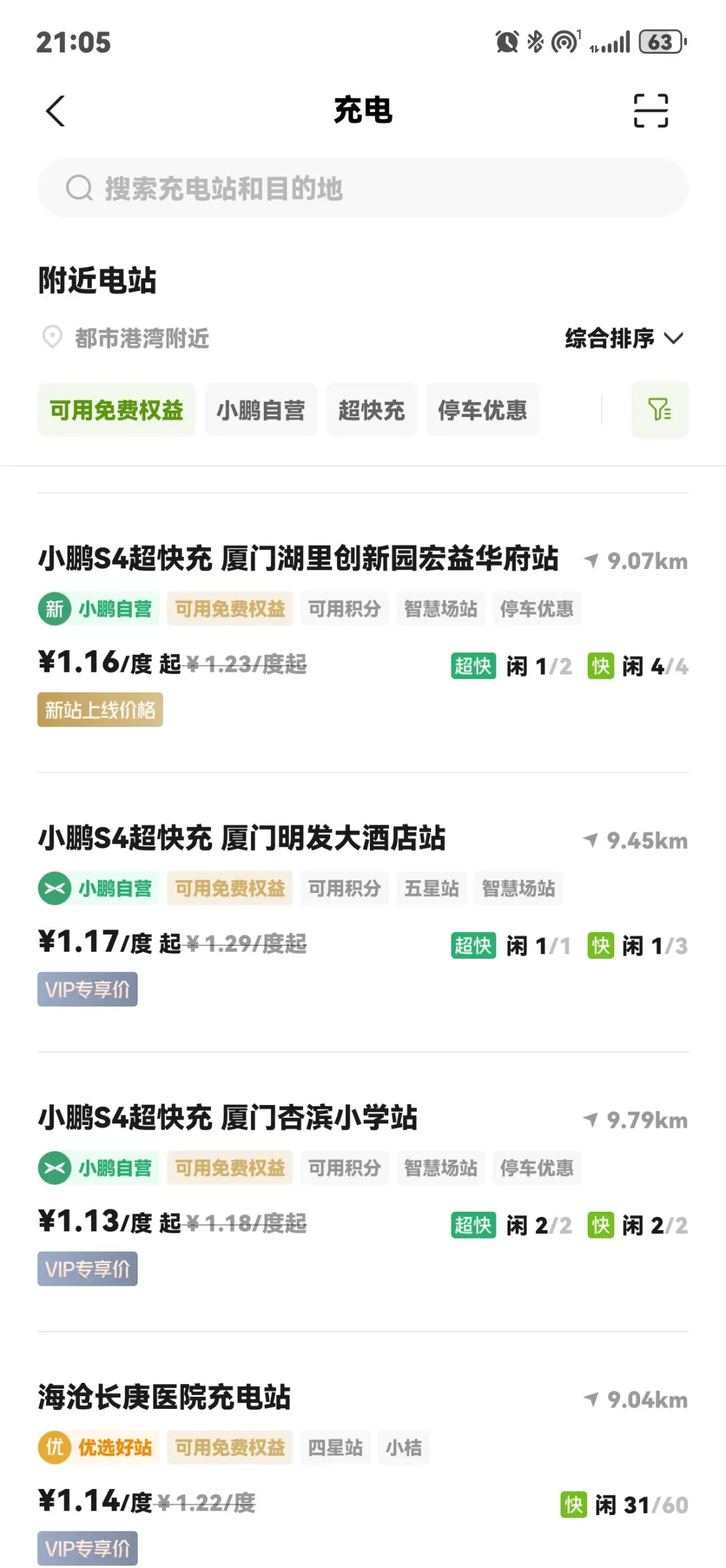This screenshot has width=726, height=1568.
Task: Go back using the top-left arrow
Action: pyautogui.click(x=56, y=111)
